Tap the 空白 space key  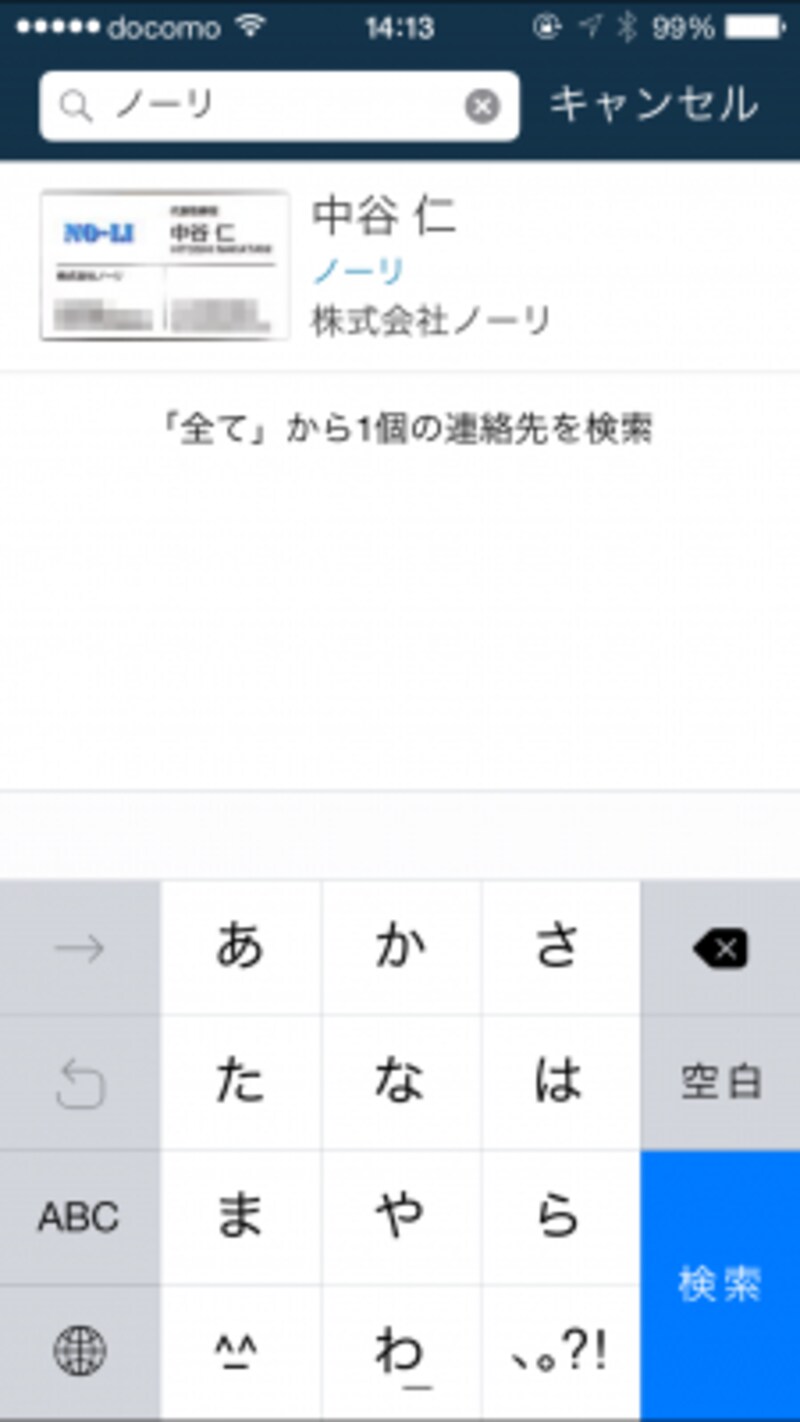pyautogui.click(x=718, y=1083)
